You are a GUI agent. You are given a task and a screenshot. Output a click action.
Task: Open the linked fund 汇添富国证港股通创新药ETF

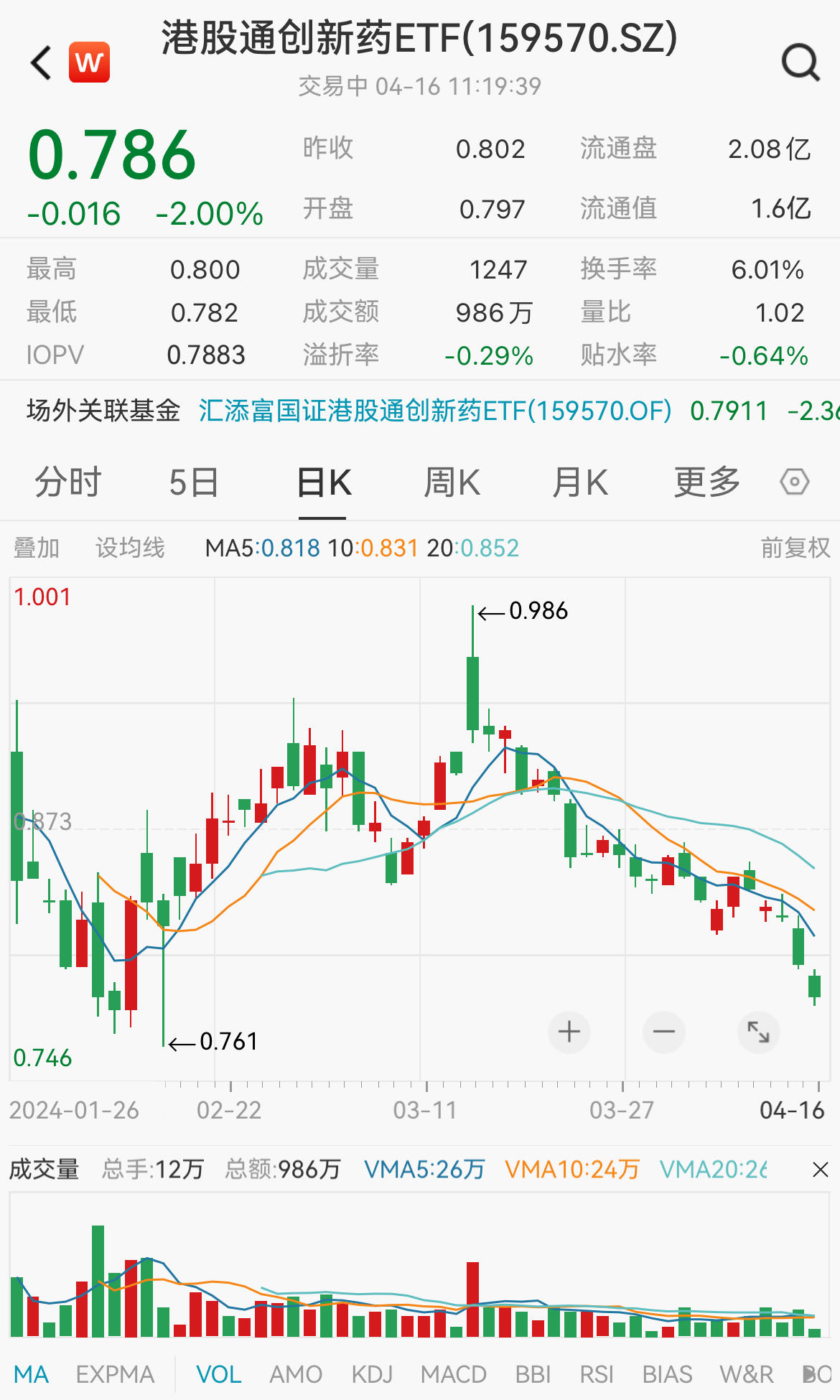(435, 411)
